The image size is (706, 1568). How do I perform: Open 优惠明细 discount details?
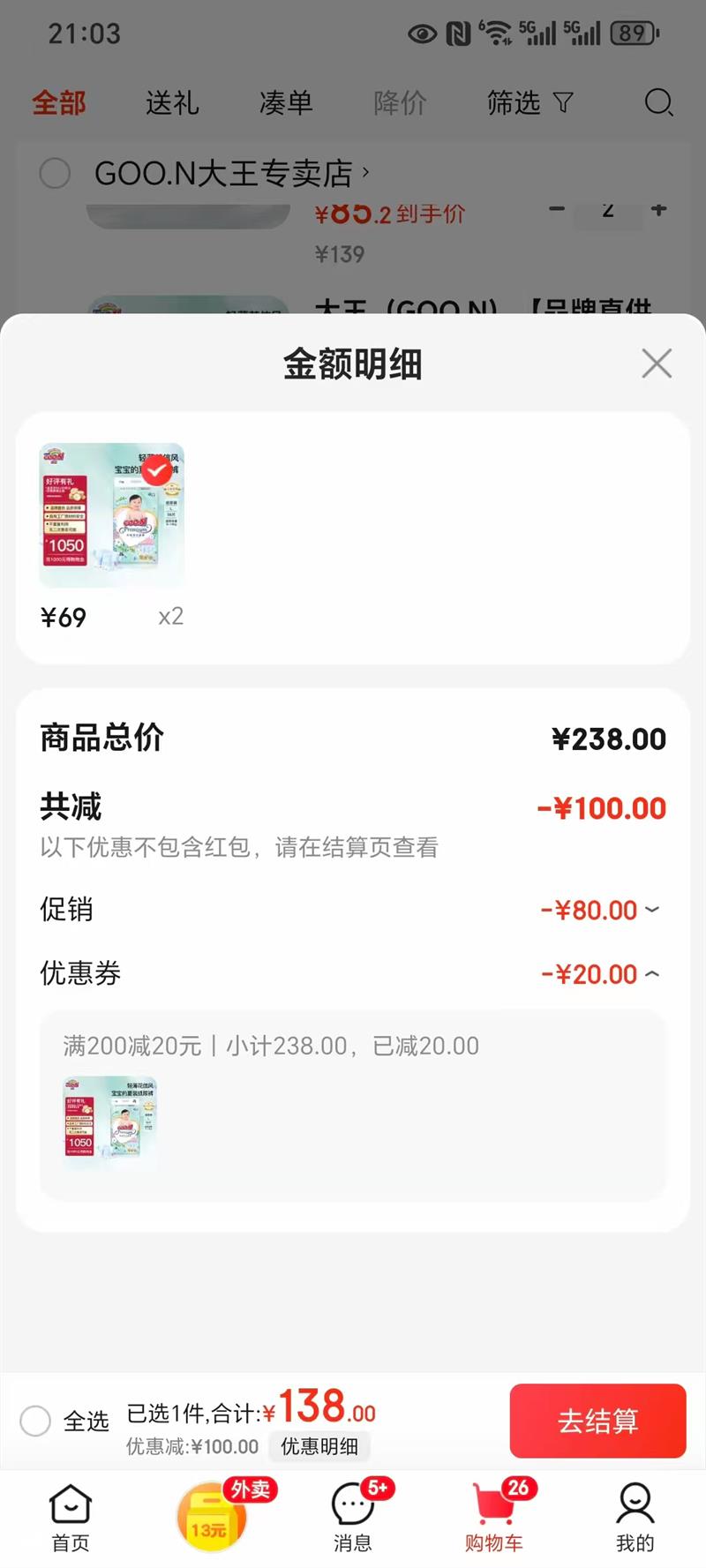319,1446
